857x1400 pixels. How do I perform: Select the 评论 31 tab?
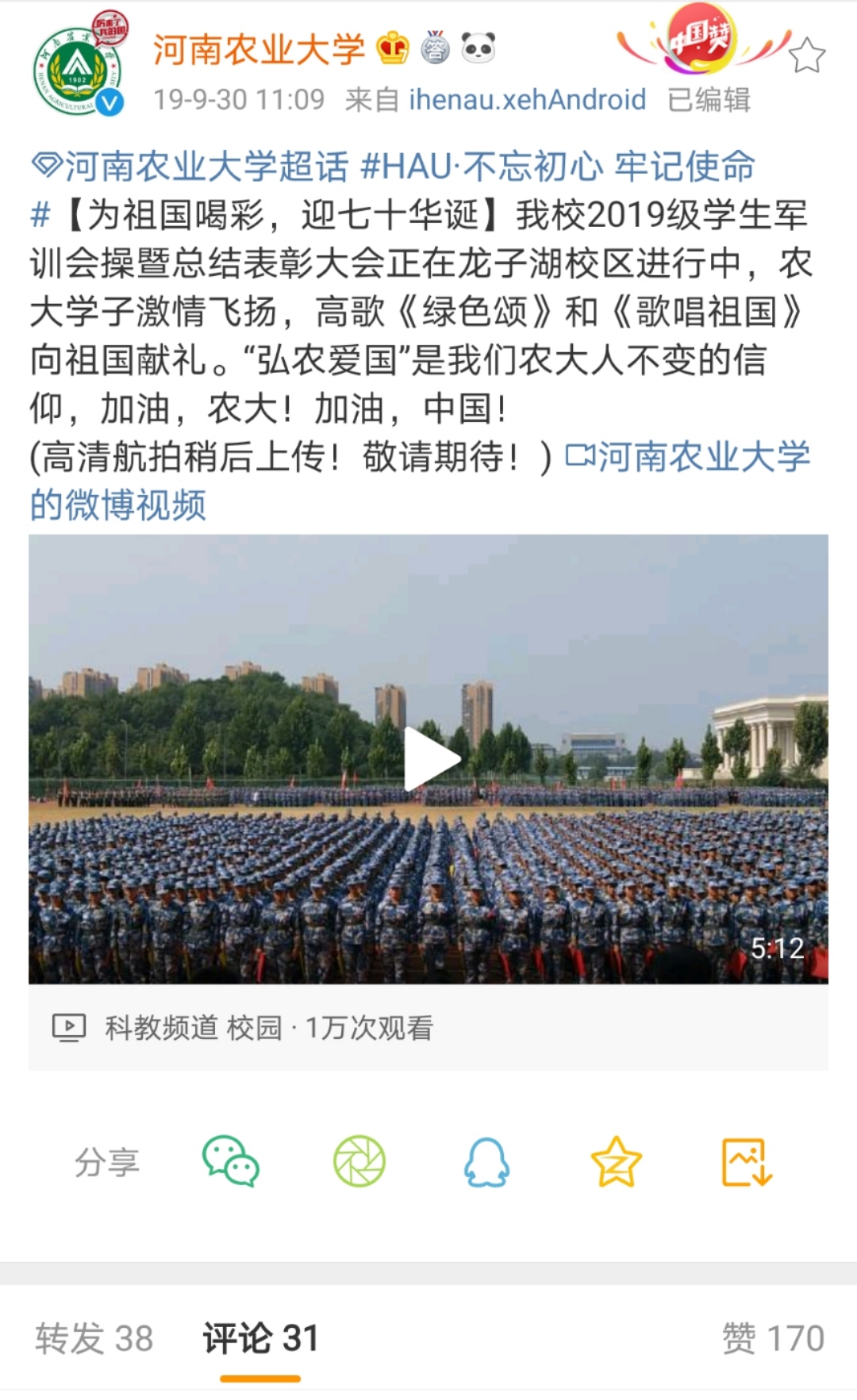click(x=260, y=1338)
